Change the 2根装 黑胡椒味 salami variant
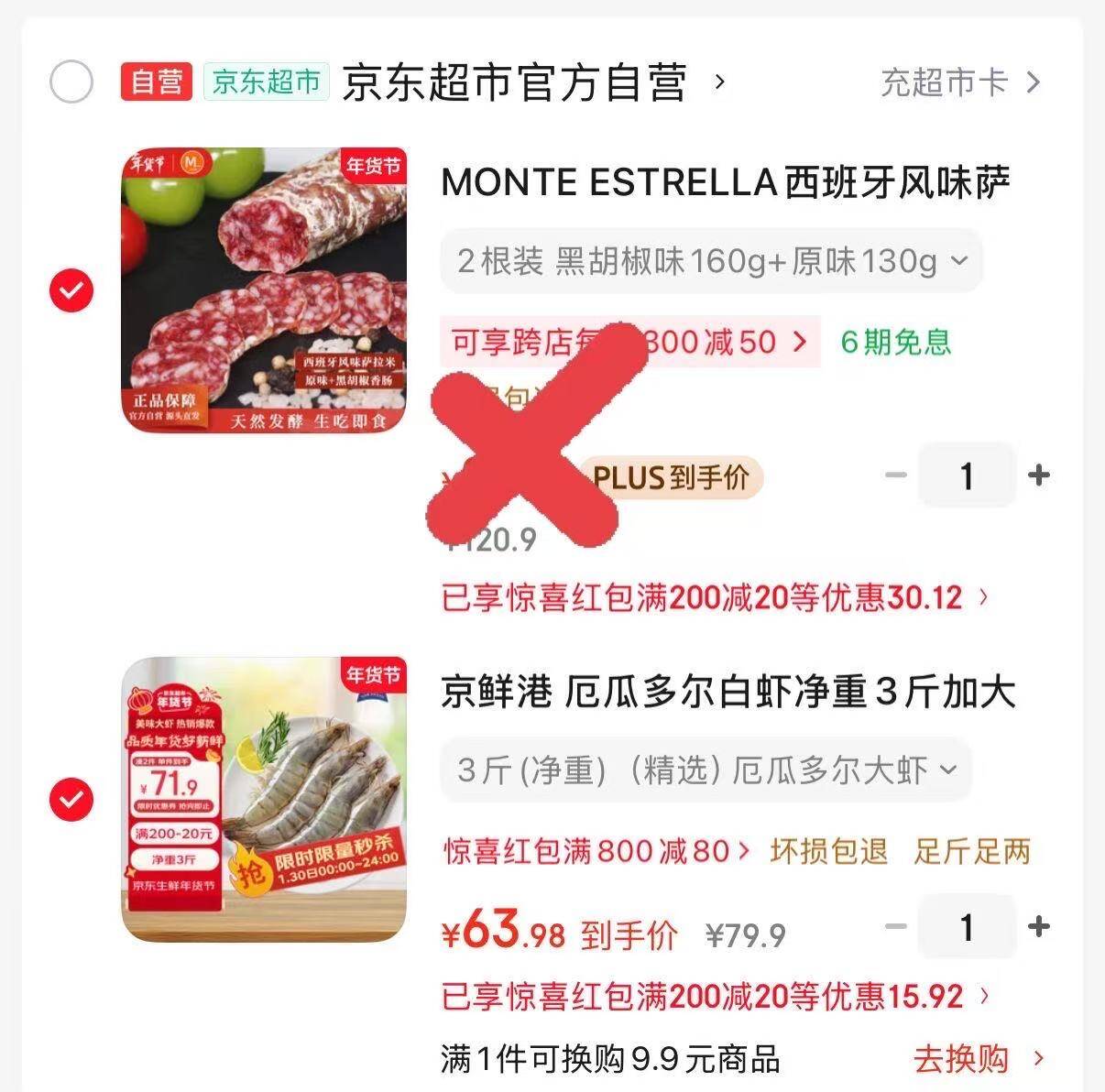The height and width of the screenshot is (1092, 1105). pyautogui.click(x=711, y=262)
